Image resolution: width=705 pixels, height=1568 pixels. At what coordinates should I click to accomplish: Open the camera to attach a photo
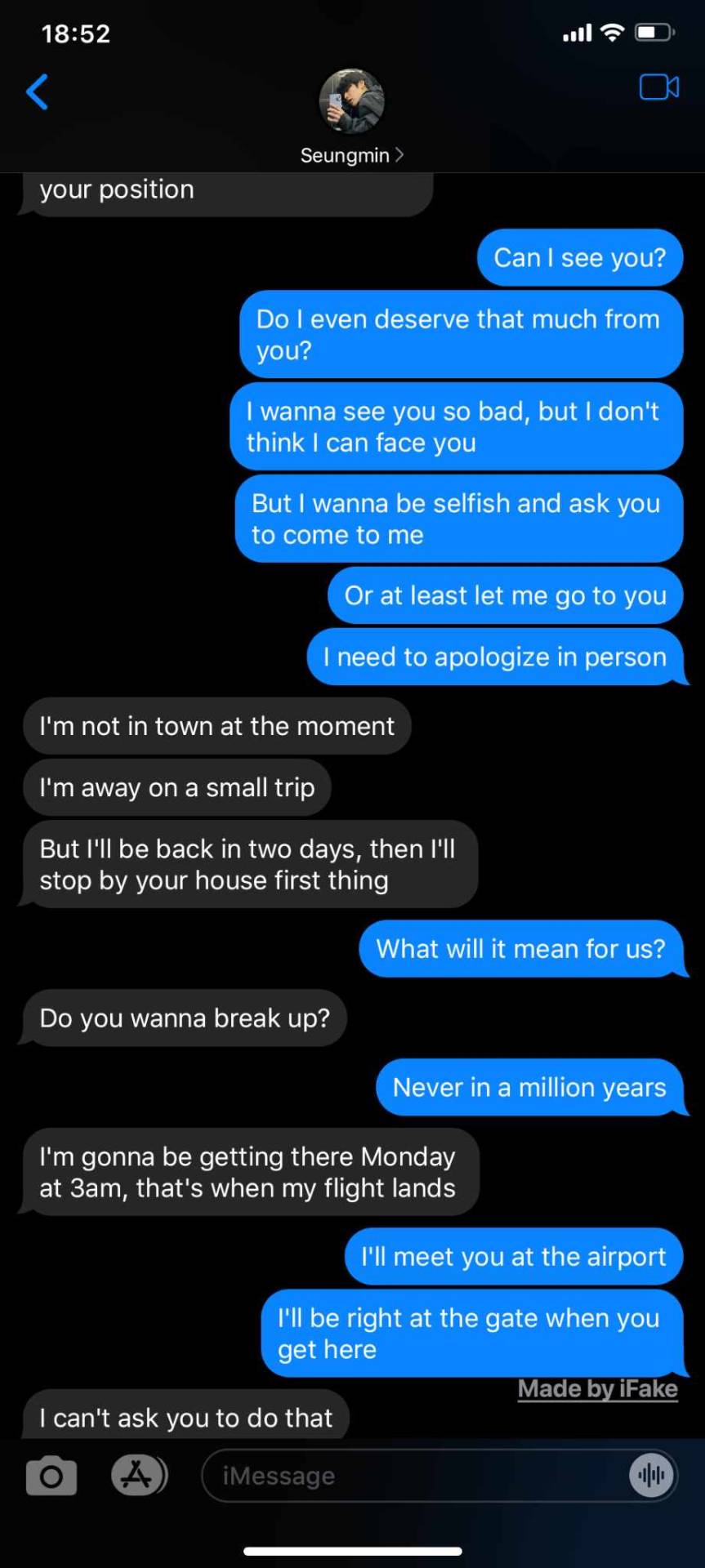51,1476
